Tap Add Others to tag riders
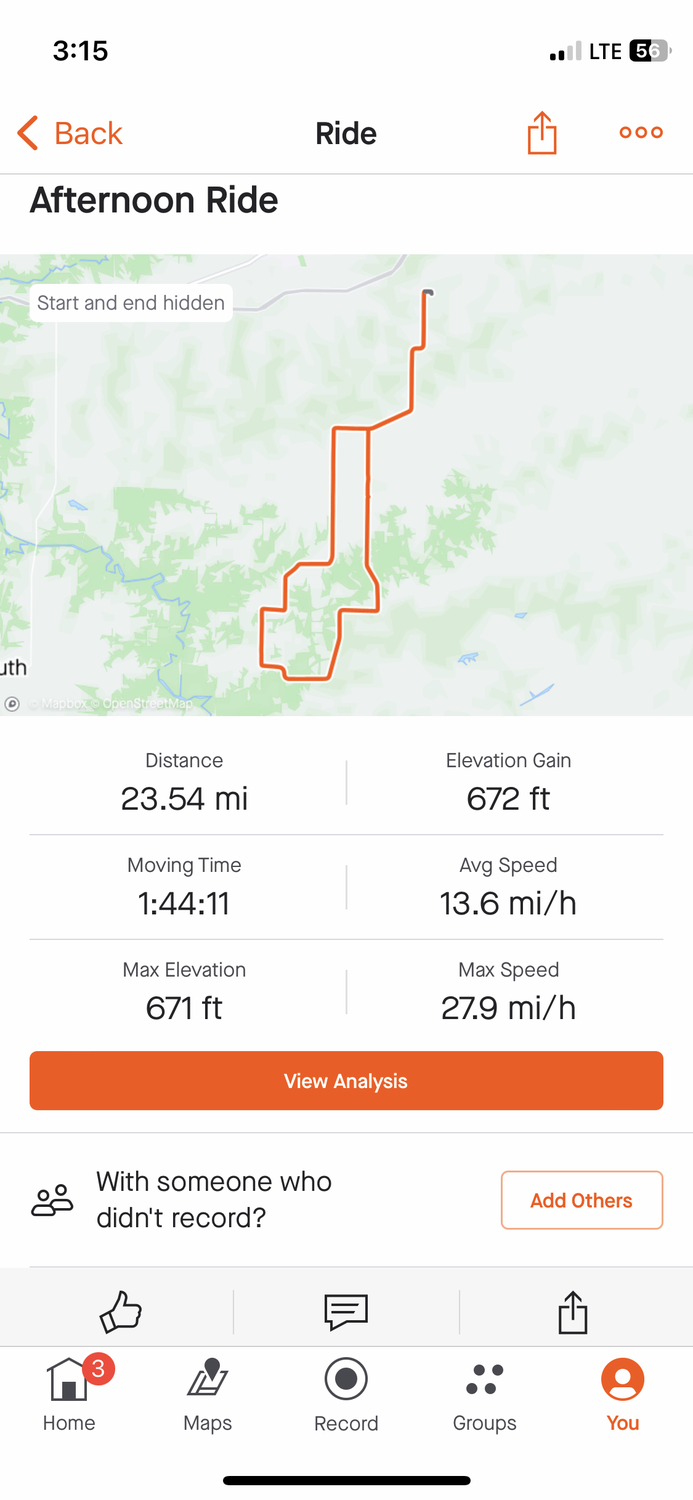This screenshot has width=693, height=1500. click(581, 1200)
